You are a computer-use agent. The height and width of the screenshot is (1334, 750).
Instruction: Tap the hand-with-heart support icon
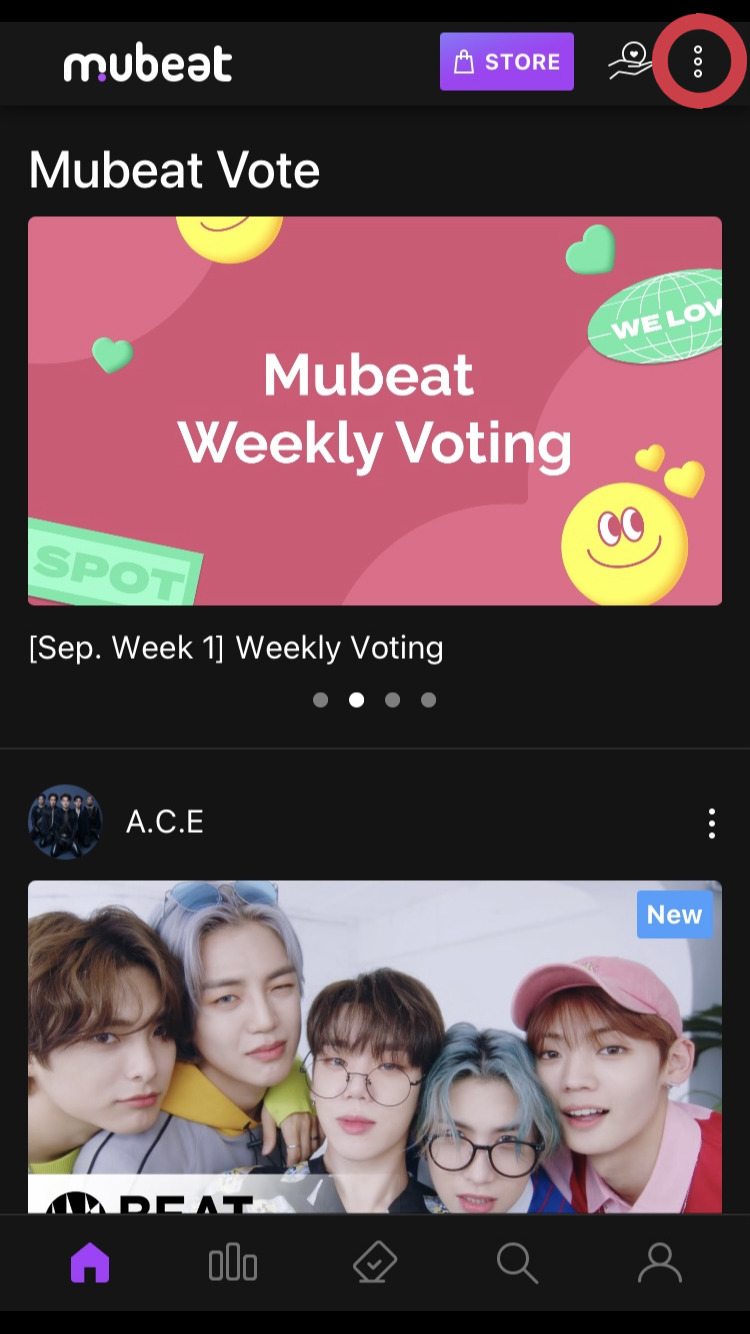pos(630,62)
